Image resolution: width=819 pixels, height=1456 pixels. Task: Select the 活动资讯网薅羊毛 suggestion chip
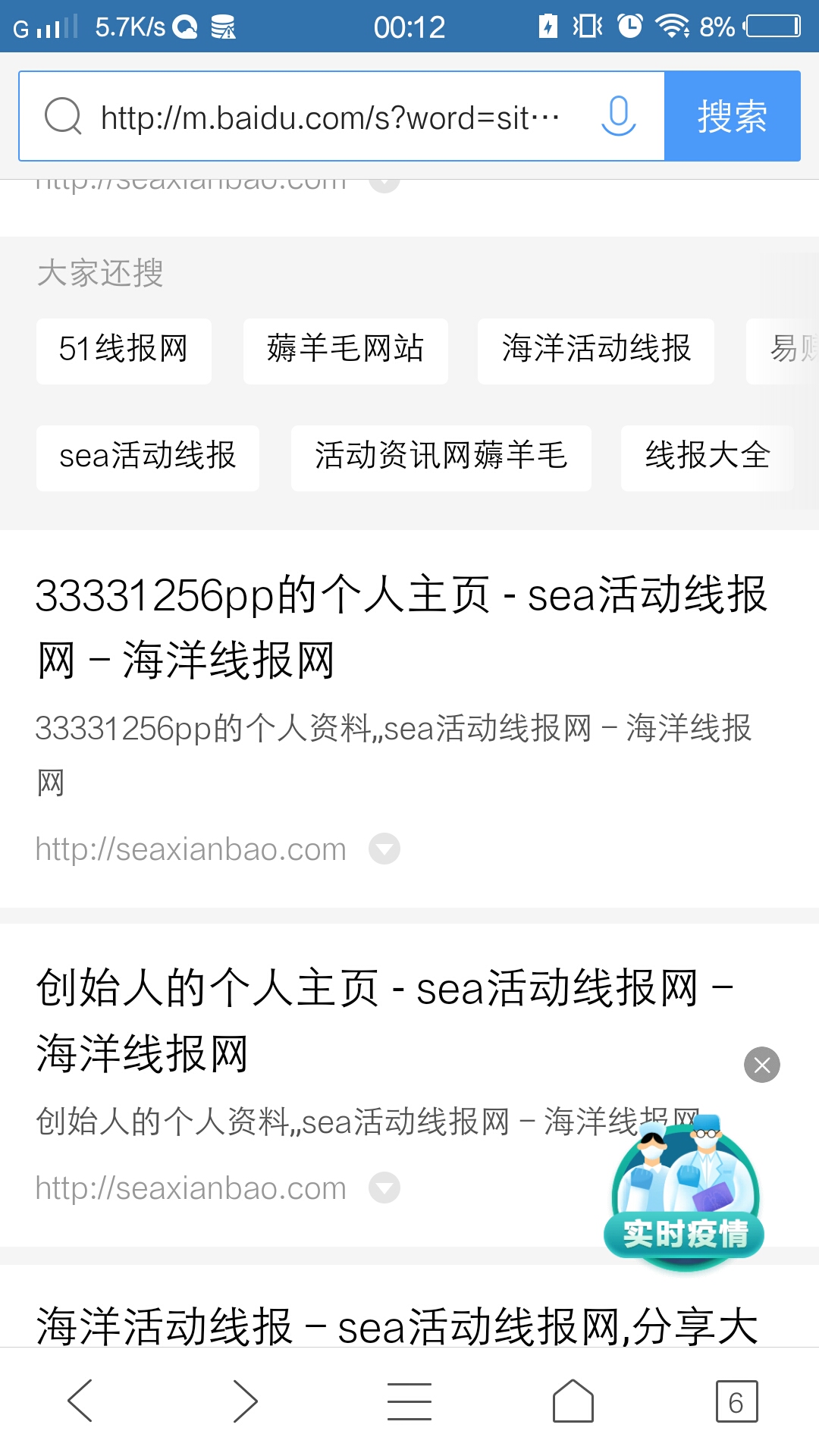tap(441, 457)
